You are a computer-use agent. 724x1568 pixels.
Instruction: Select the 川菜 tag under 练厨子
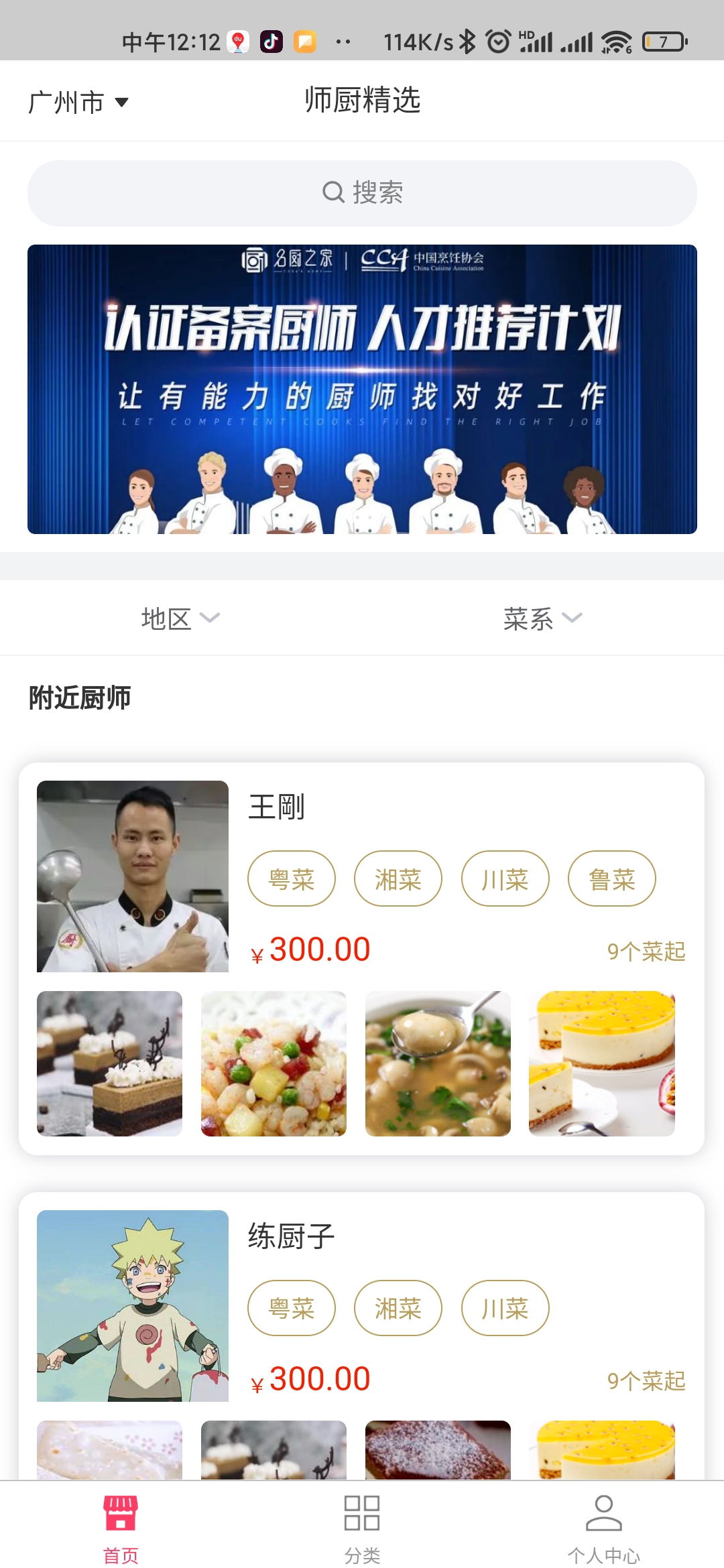tap(505, 1307)
